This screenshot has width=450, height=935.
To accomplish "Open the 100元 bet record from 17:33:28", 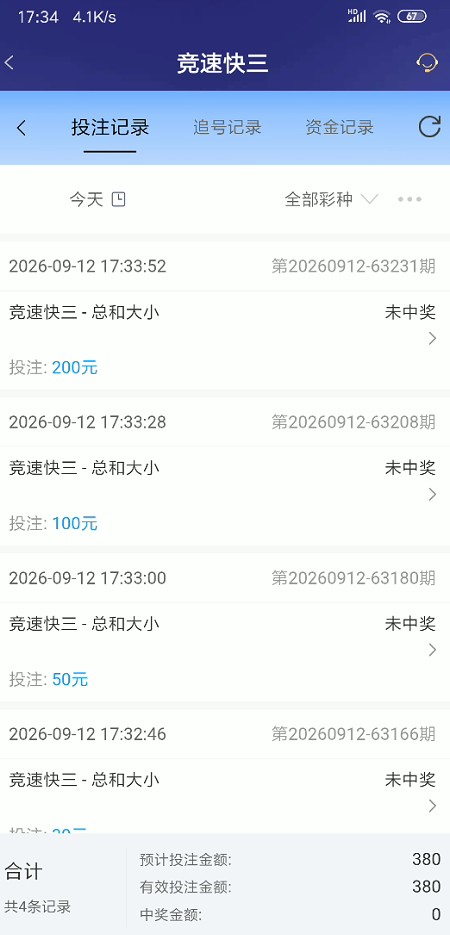I will (225, 471).
